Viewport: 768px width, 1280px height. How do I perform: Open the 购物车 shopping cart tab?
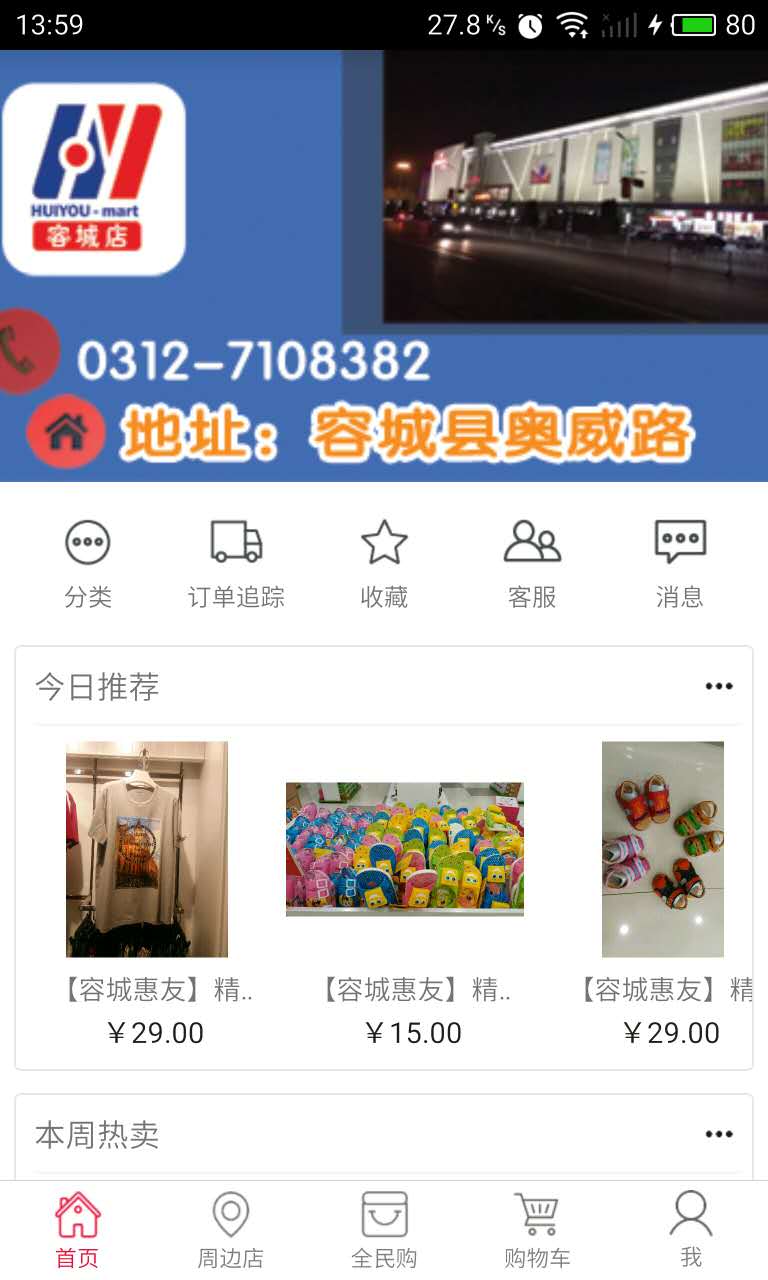coord(537,1230)
